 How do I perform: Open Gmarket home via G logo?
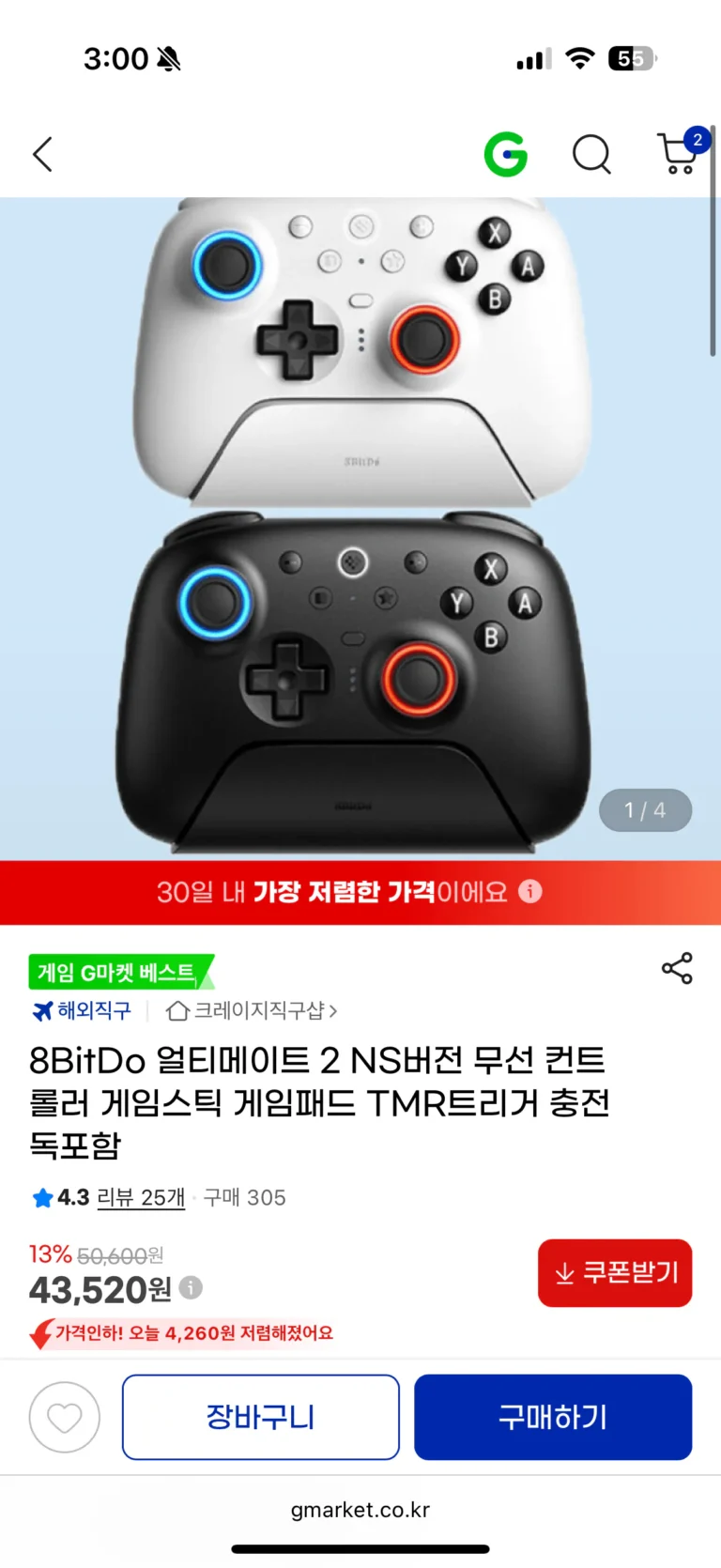505,155
